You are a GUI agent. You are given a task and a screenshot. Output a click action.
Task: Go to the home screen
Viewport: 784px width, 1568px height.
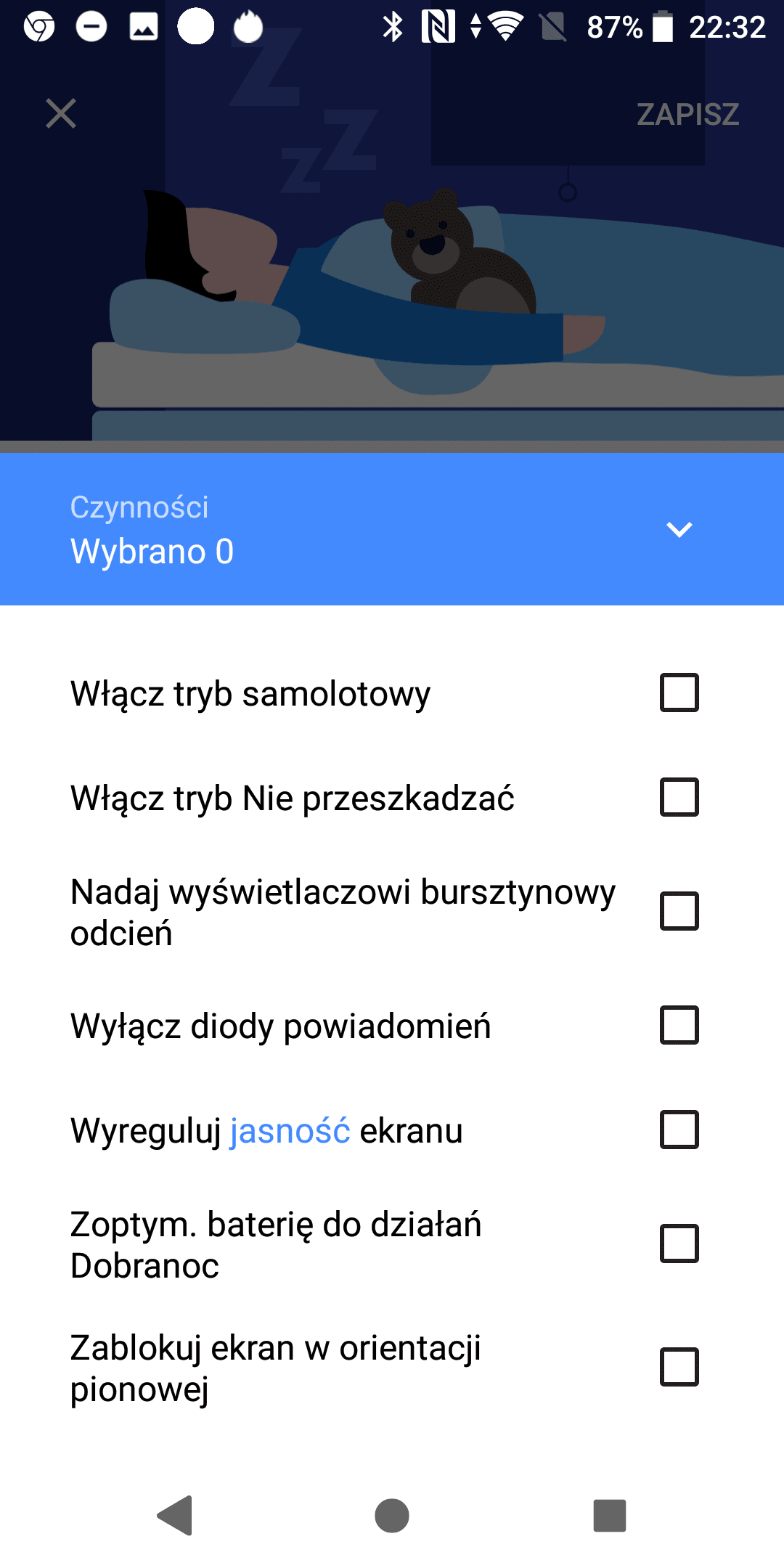(392, 1516)
